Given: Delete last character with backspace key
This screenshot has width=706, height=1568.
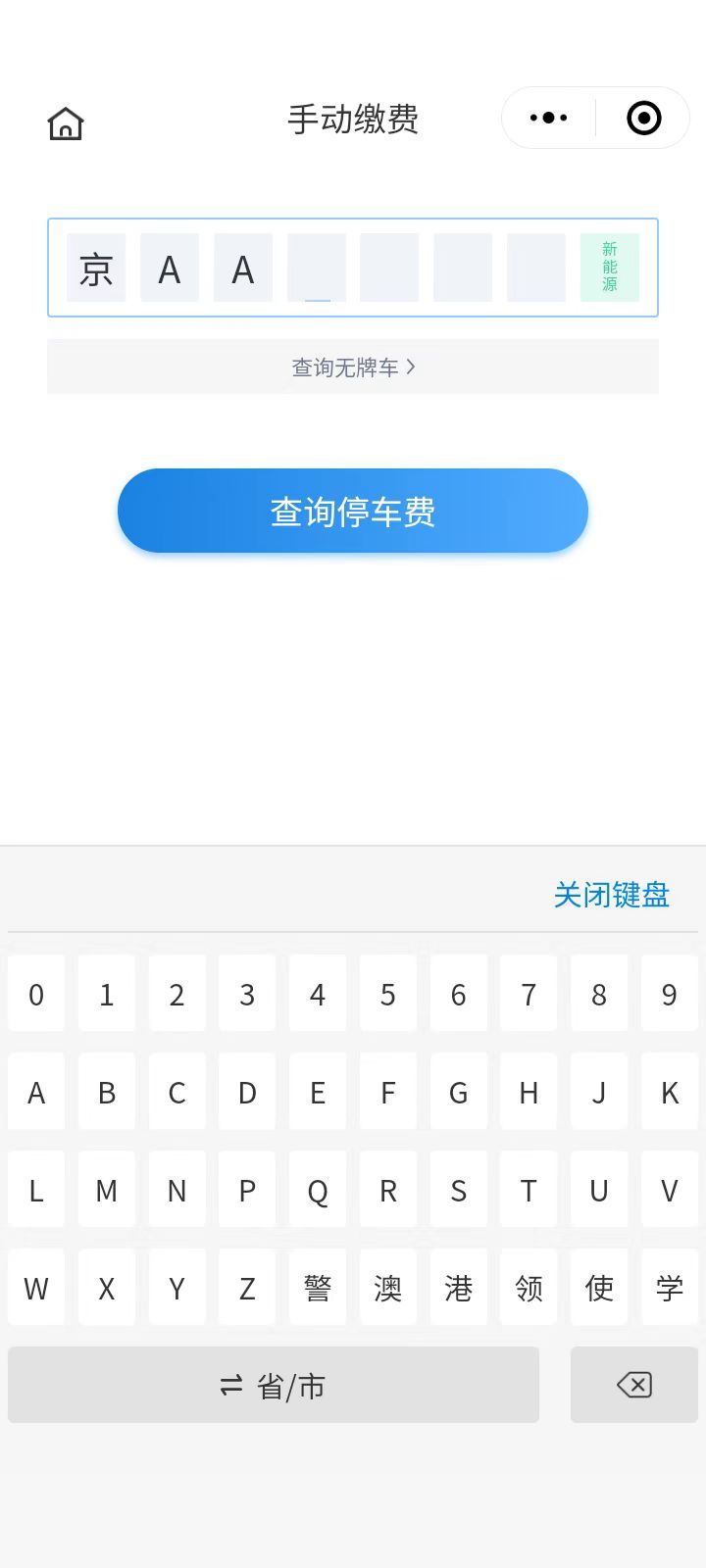Looking at the screenshot, I should click(633, 1385).
